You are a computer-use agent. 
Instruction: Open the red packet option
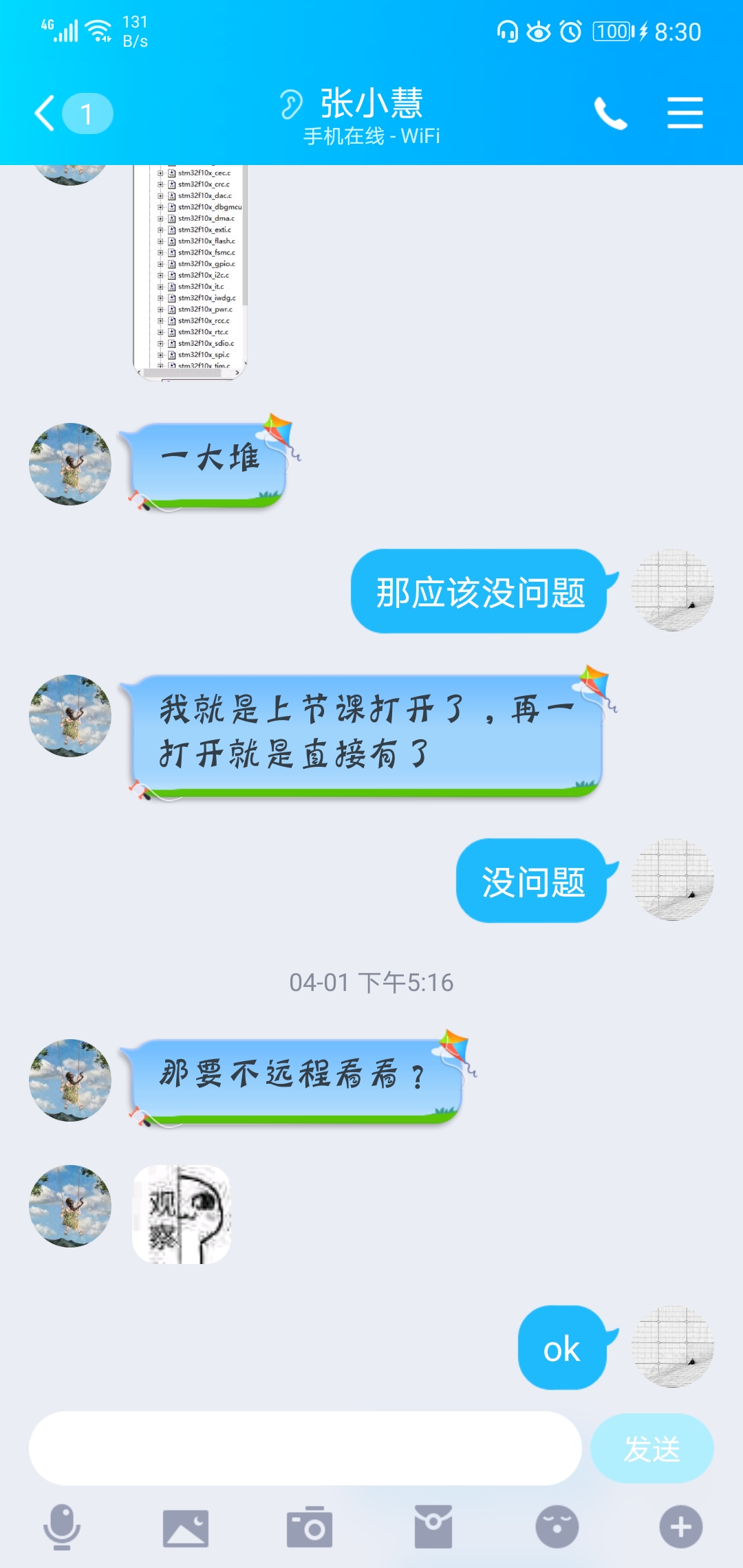[x=433, y=1527]
